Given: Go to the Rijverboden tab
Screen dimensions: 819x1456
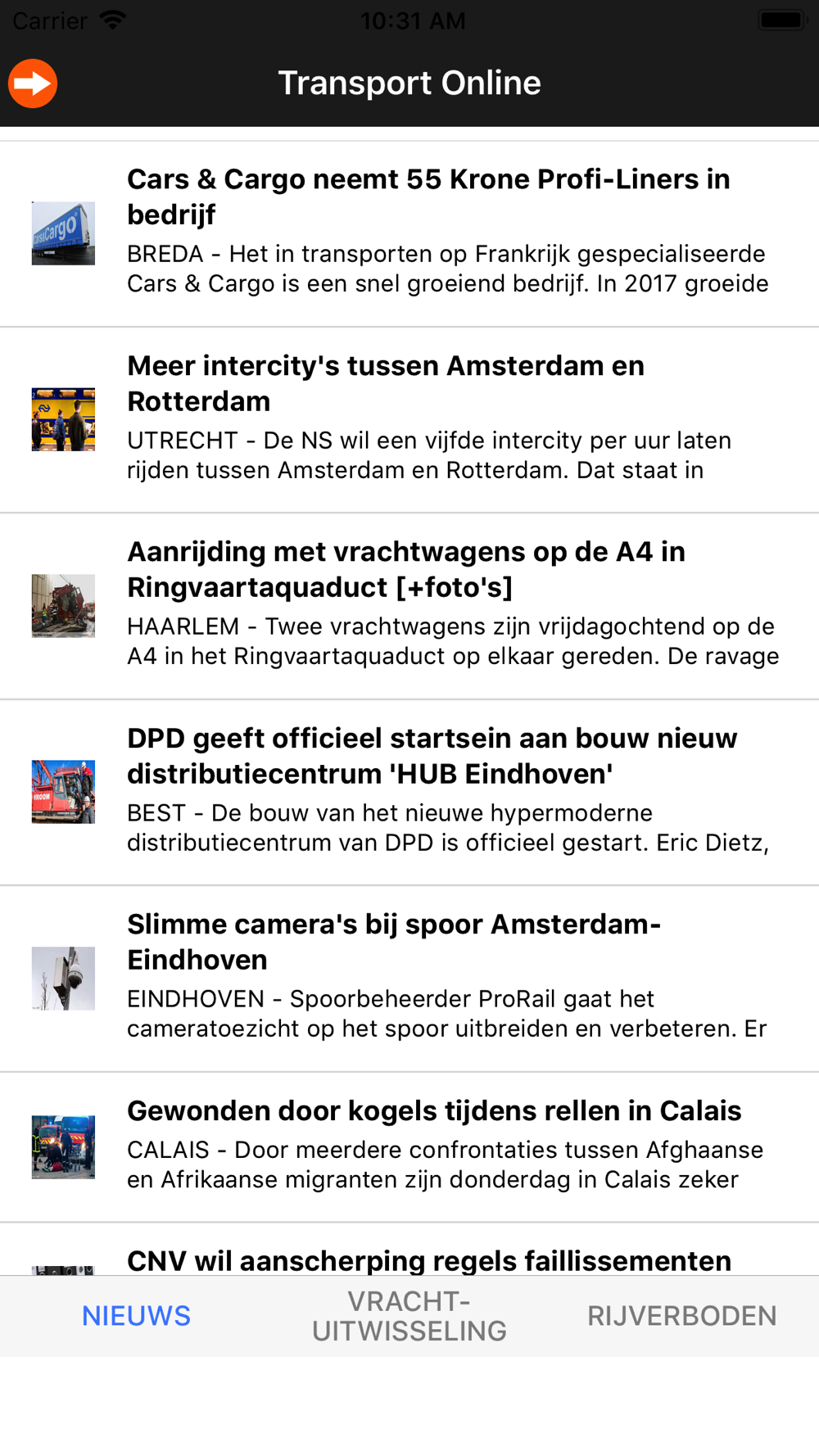Looking at the screenshot, I should 681,1316.
